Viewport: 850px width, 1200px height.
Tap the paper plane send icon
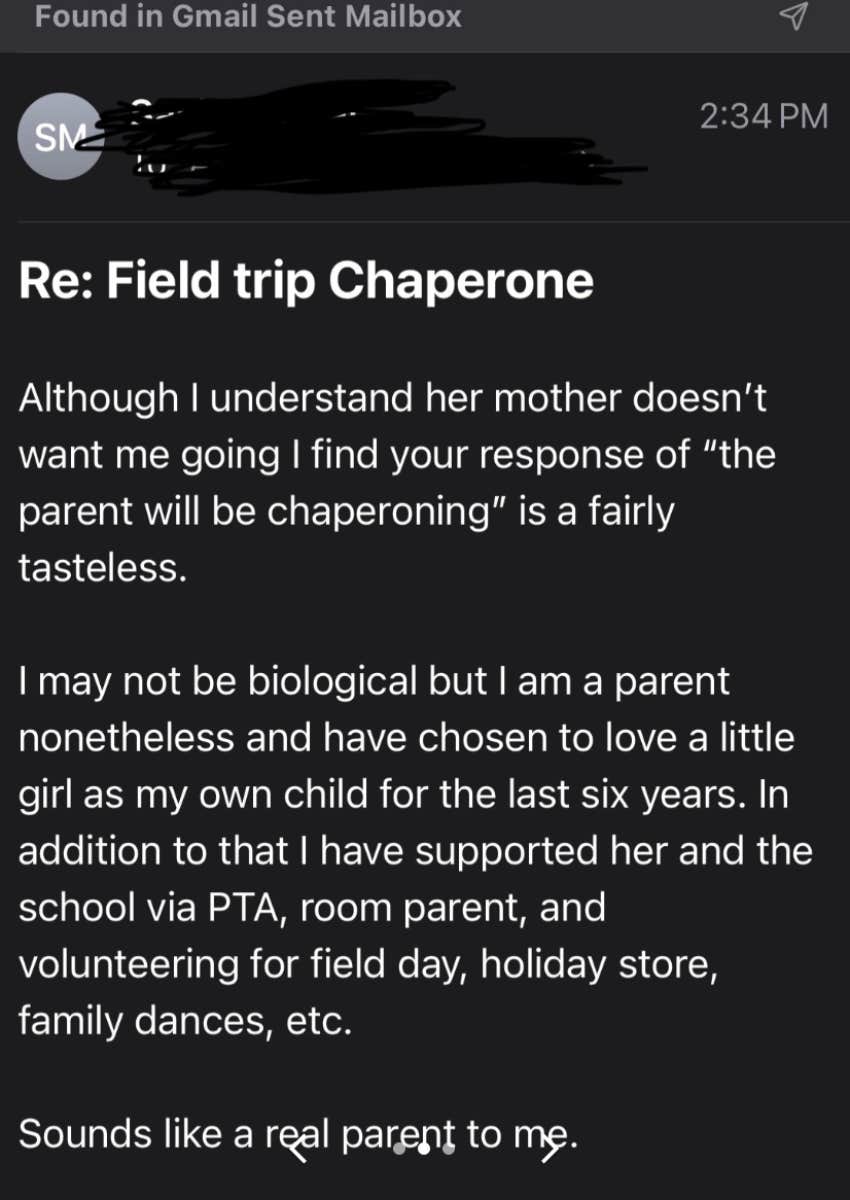pyautogui.click(x=795, y=18)
